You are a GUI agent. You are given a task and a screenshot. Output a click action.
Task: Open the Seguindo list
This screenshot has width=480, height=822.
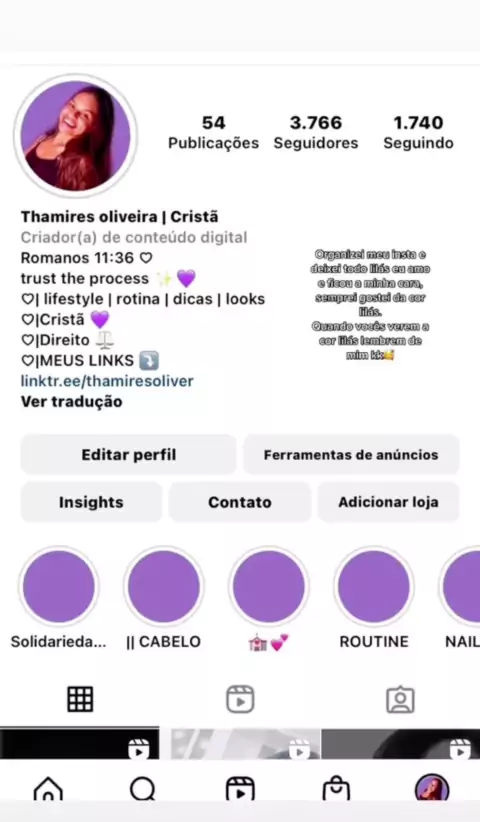(x=418, y=133)
